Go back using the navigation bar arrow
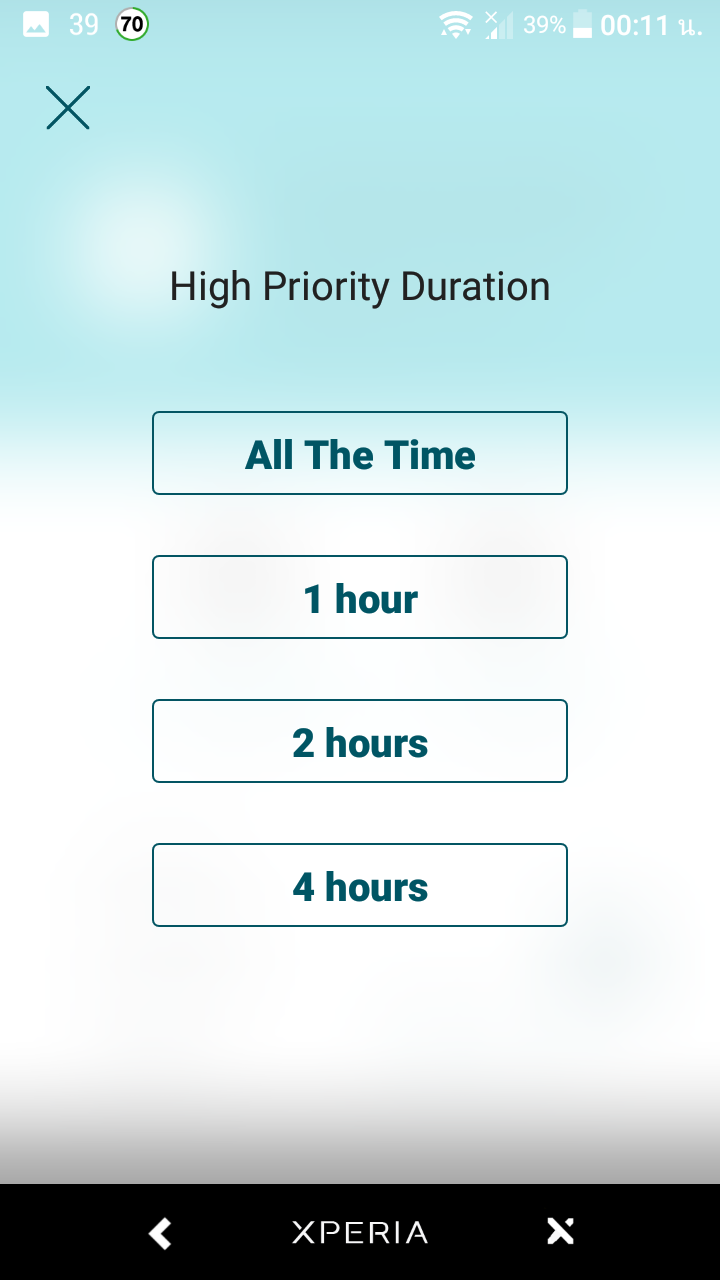The width and height of the screenshot is (720, 1280). 160,1233
